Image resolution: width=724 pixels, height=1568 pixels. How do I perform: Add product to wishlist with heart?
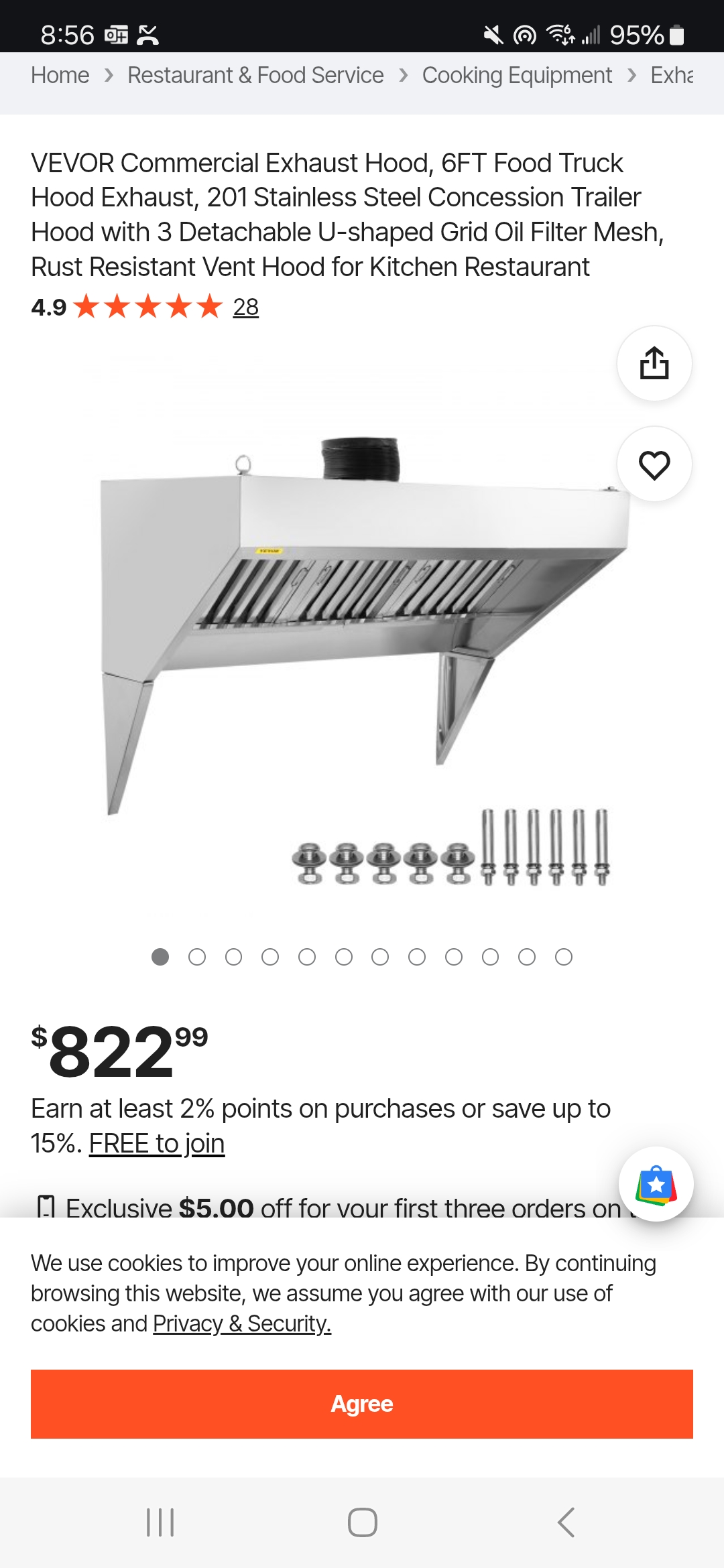coord(654,464)
